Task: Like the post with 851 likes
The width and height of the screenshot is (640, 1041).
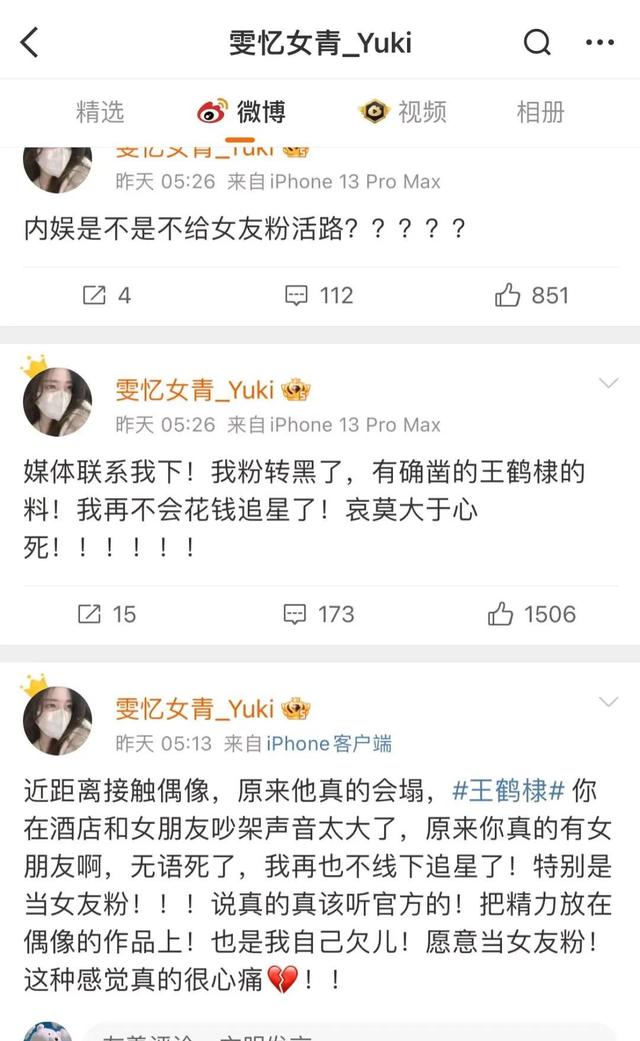Action: click(x=531, y=295)
